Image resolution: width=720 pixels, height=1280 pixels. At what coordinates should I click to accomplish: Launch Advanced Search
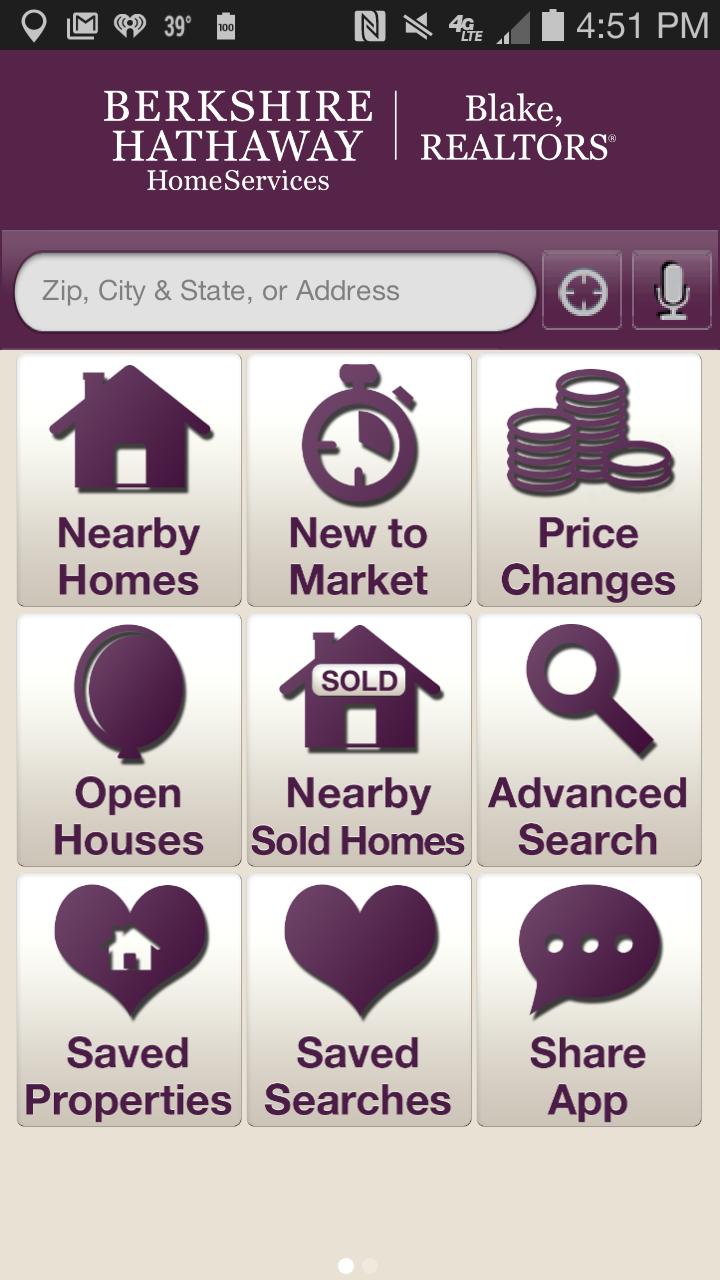pos(589,740)
